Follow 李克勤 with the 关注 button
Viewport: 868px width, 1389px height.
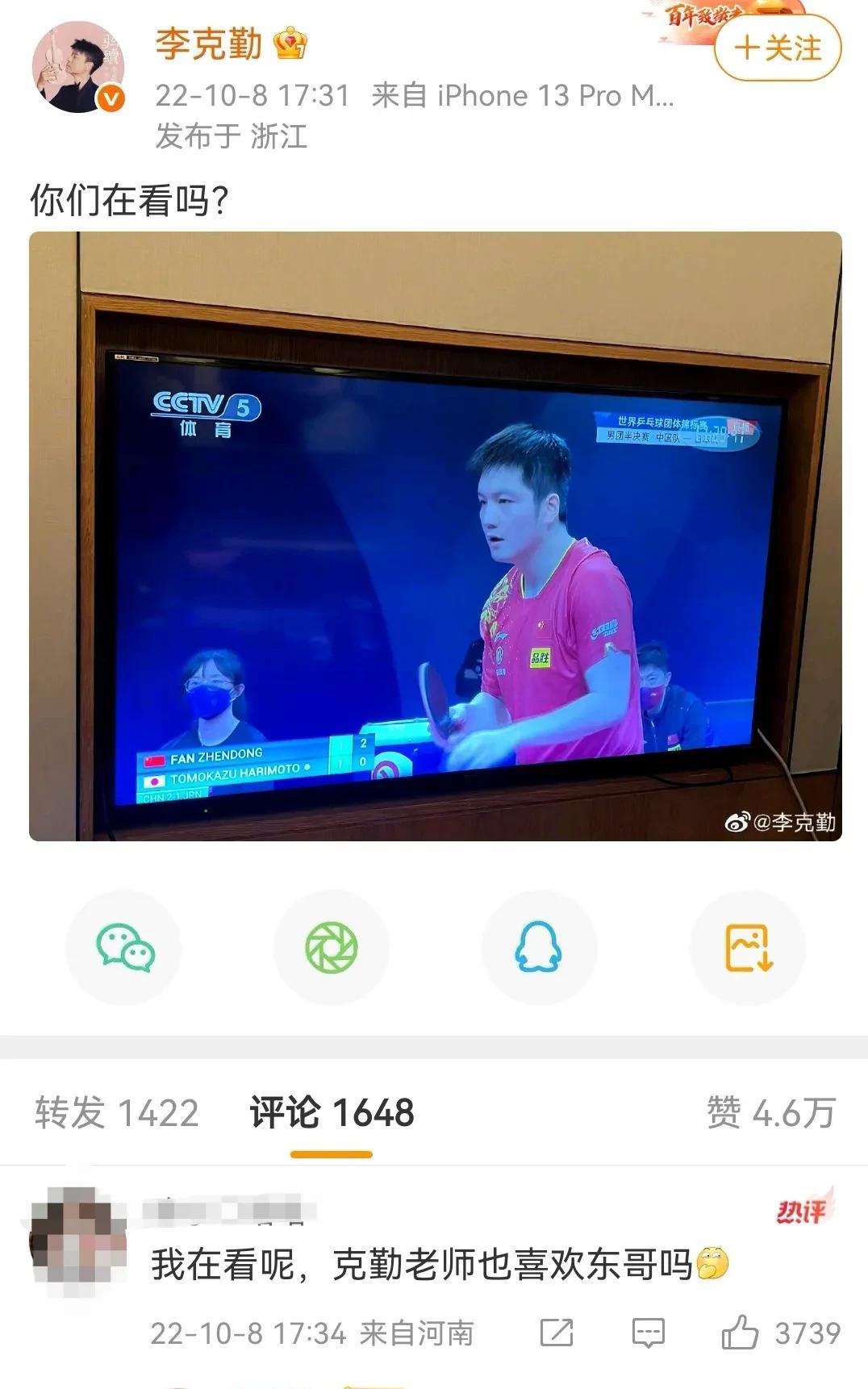click(x=777, y=48)
